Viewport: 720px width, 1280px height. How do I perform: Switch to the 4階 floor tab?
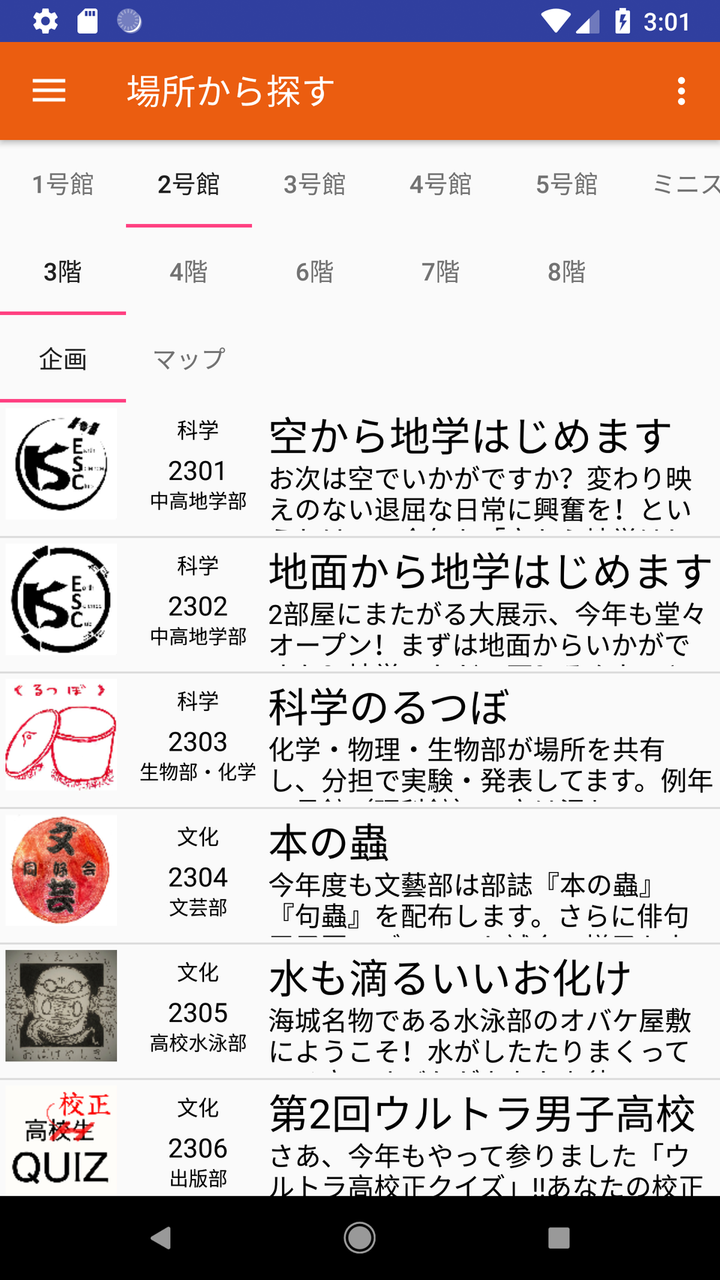(x=188, y=272)
